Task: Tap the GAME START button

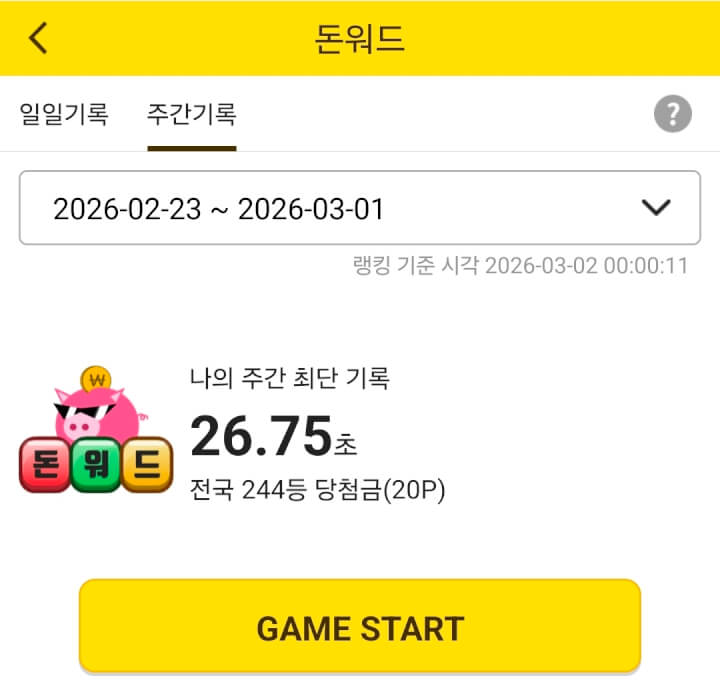Action: tap(360, 627)
